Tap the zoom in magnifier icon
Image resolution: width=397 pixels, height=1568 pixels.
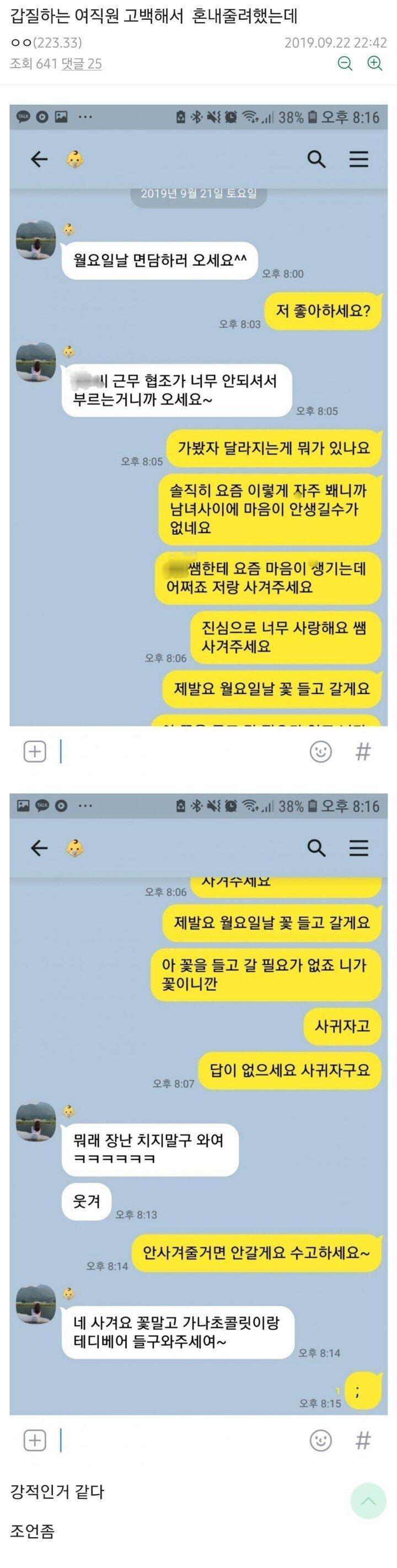[374, 63]
